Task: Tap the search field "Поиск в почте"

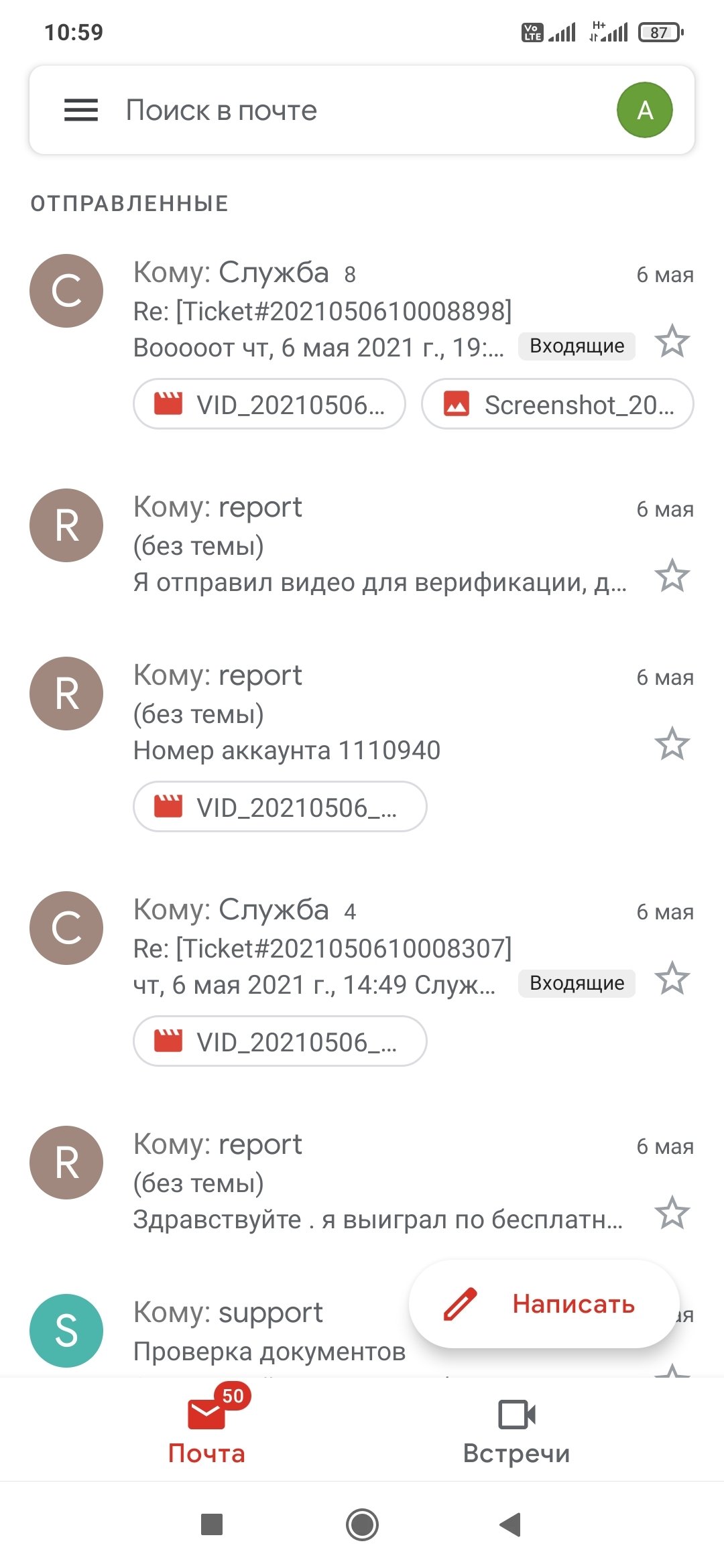Action: pos(335,110)
